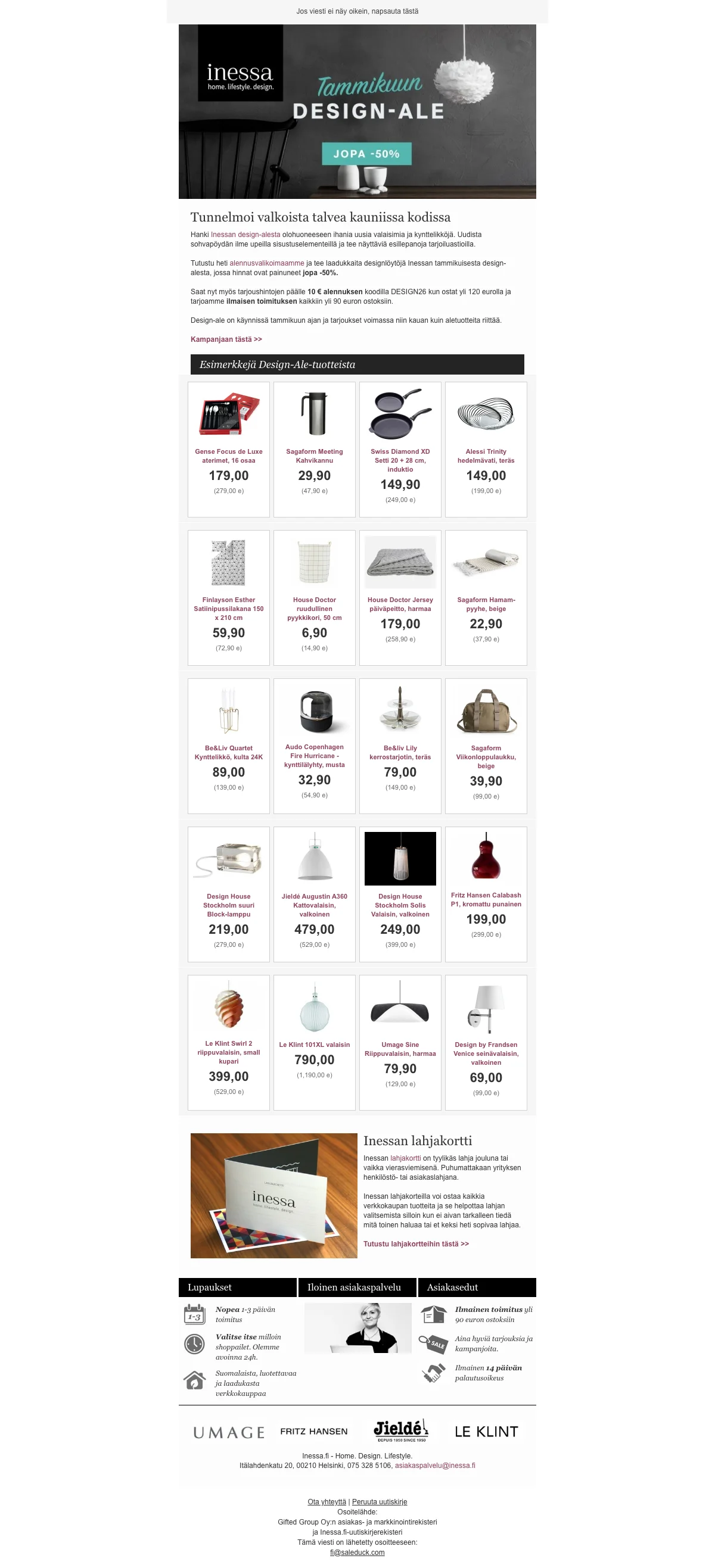Open the 'Inessan design-alesta' link

tap(245, 235)
